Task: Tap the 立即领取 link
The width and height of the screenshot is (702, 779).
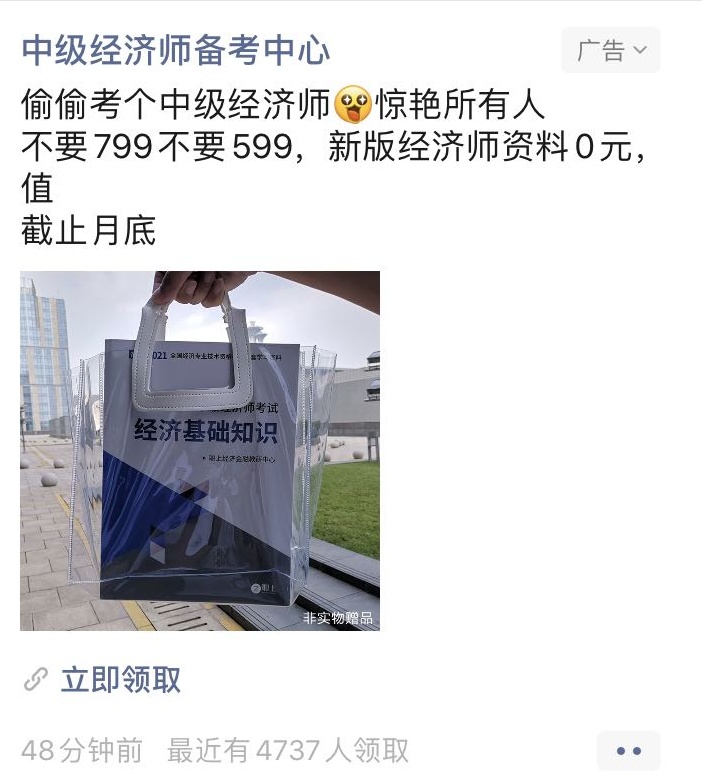Action: coord(120,680)
